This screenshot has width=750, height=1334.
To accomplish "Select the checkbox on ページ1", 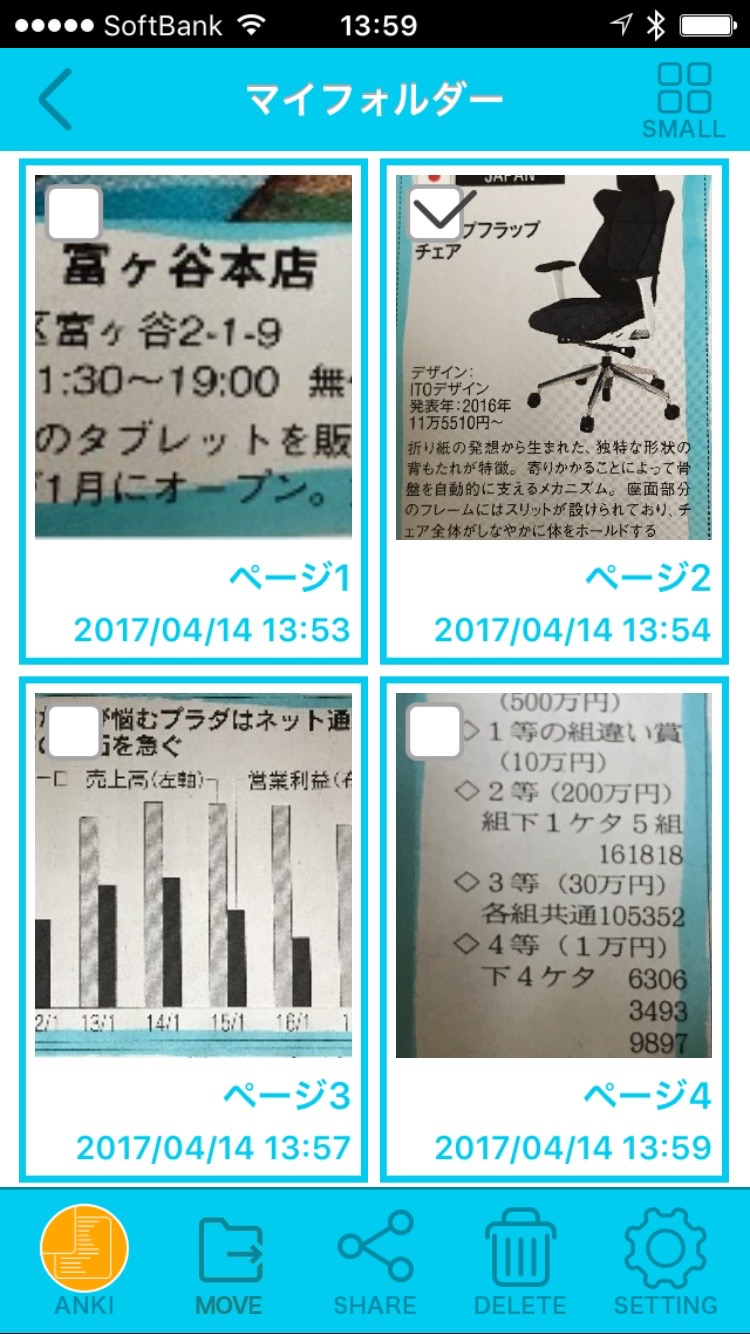I will (x=73, y=213).
